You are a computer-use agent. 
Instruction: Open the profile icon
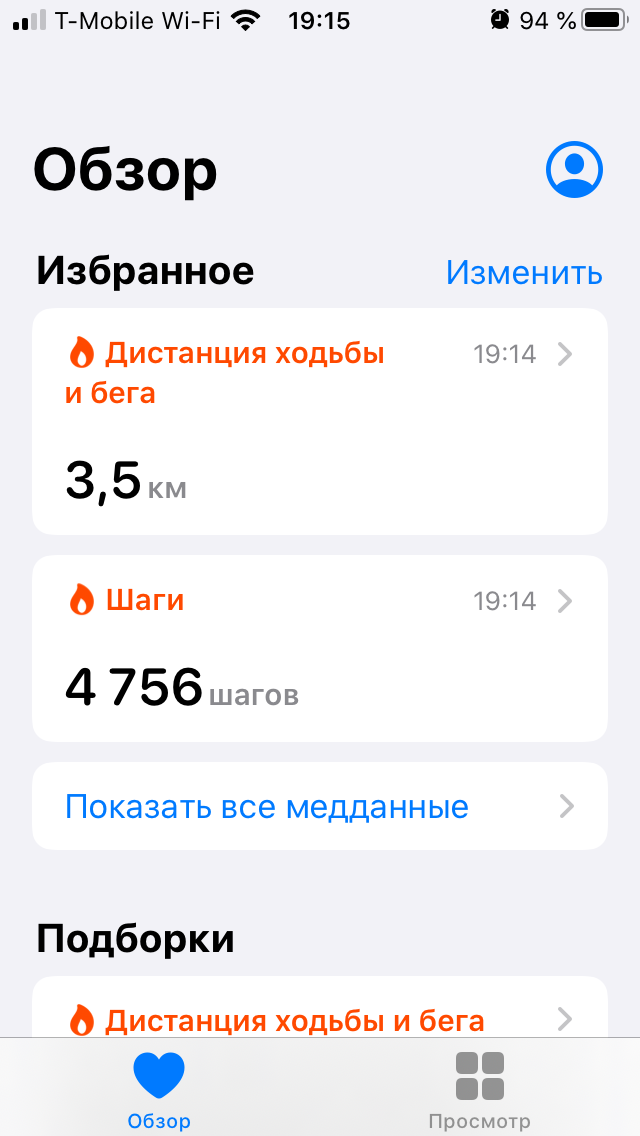574,169
